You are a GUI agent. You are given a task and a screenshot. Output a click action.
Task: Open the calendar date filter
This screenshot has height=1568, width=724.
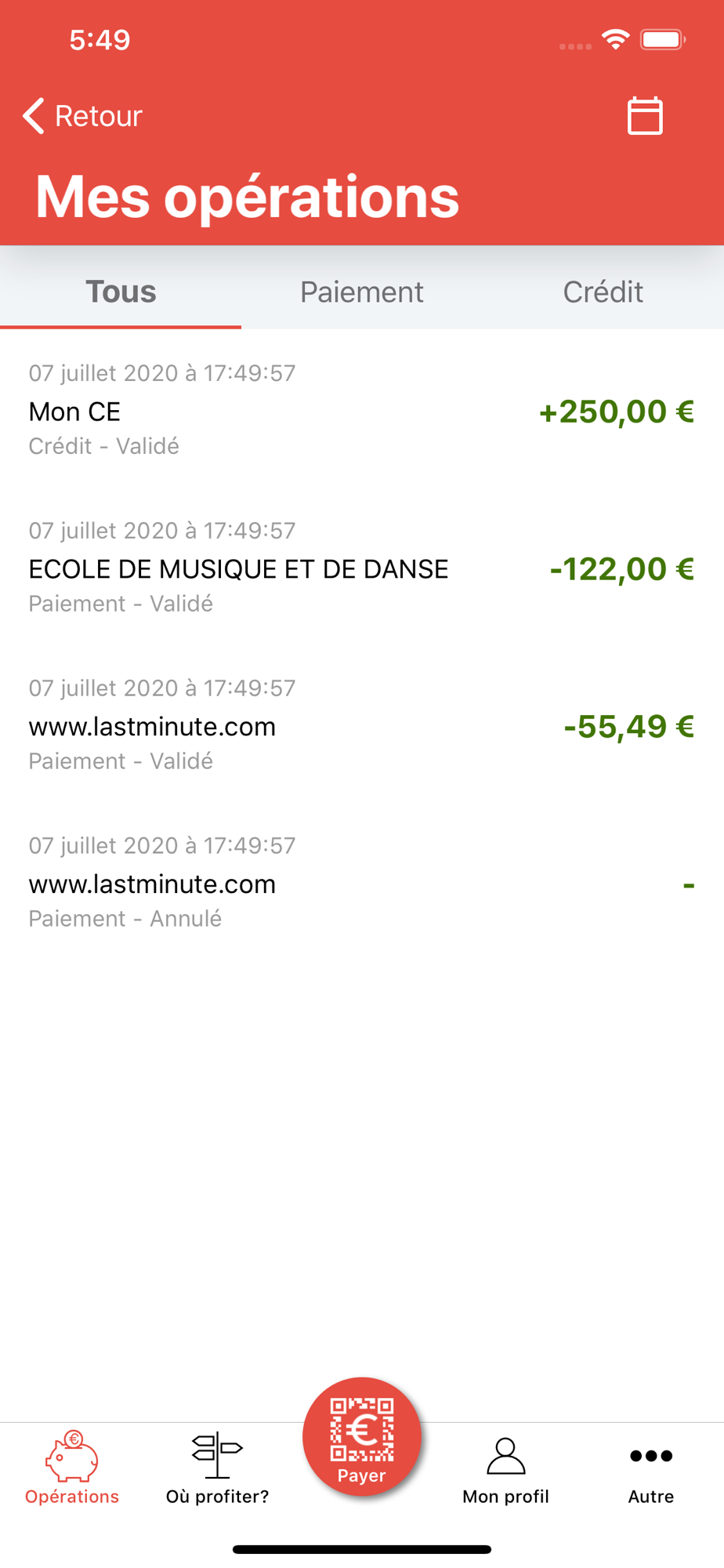[x=645, y=116]
